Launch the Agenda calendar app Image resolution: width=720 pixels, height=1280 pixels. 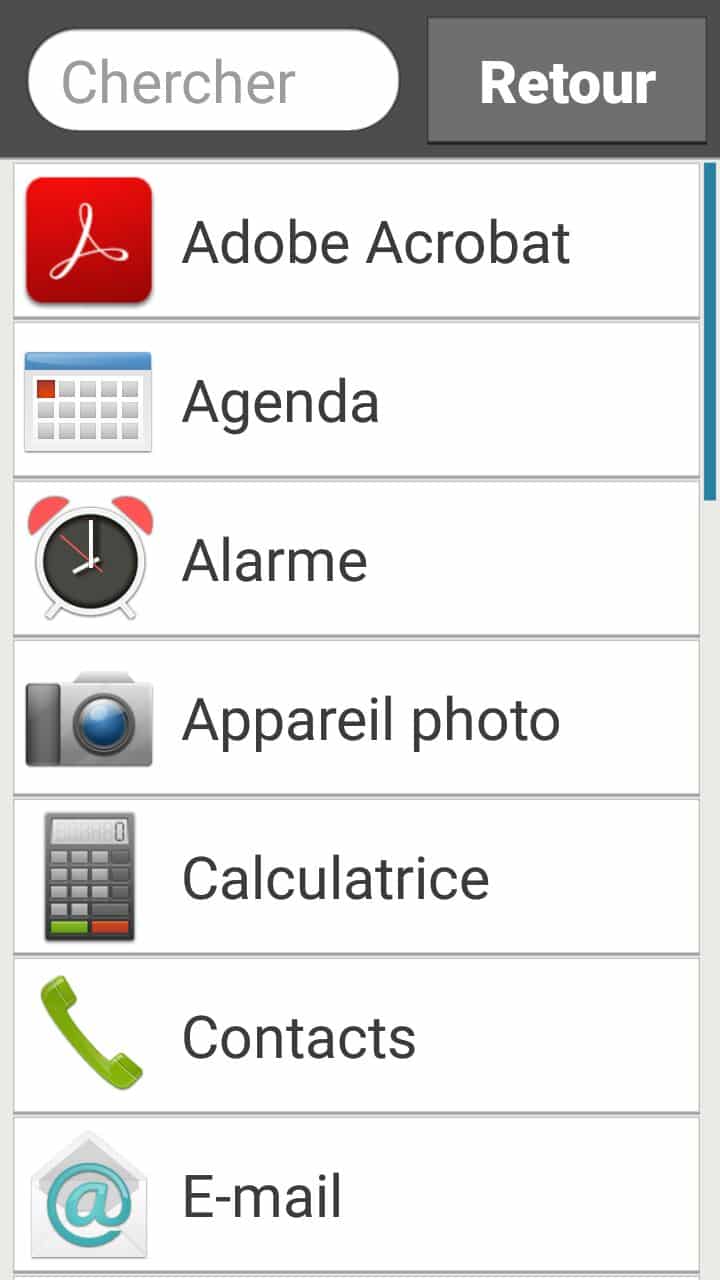point(356,400)
